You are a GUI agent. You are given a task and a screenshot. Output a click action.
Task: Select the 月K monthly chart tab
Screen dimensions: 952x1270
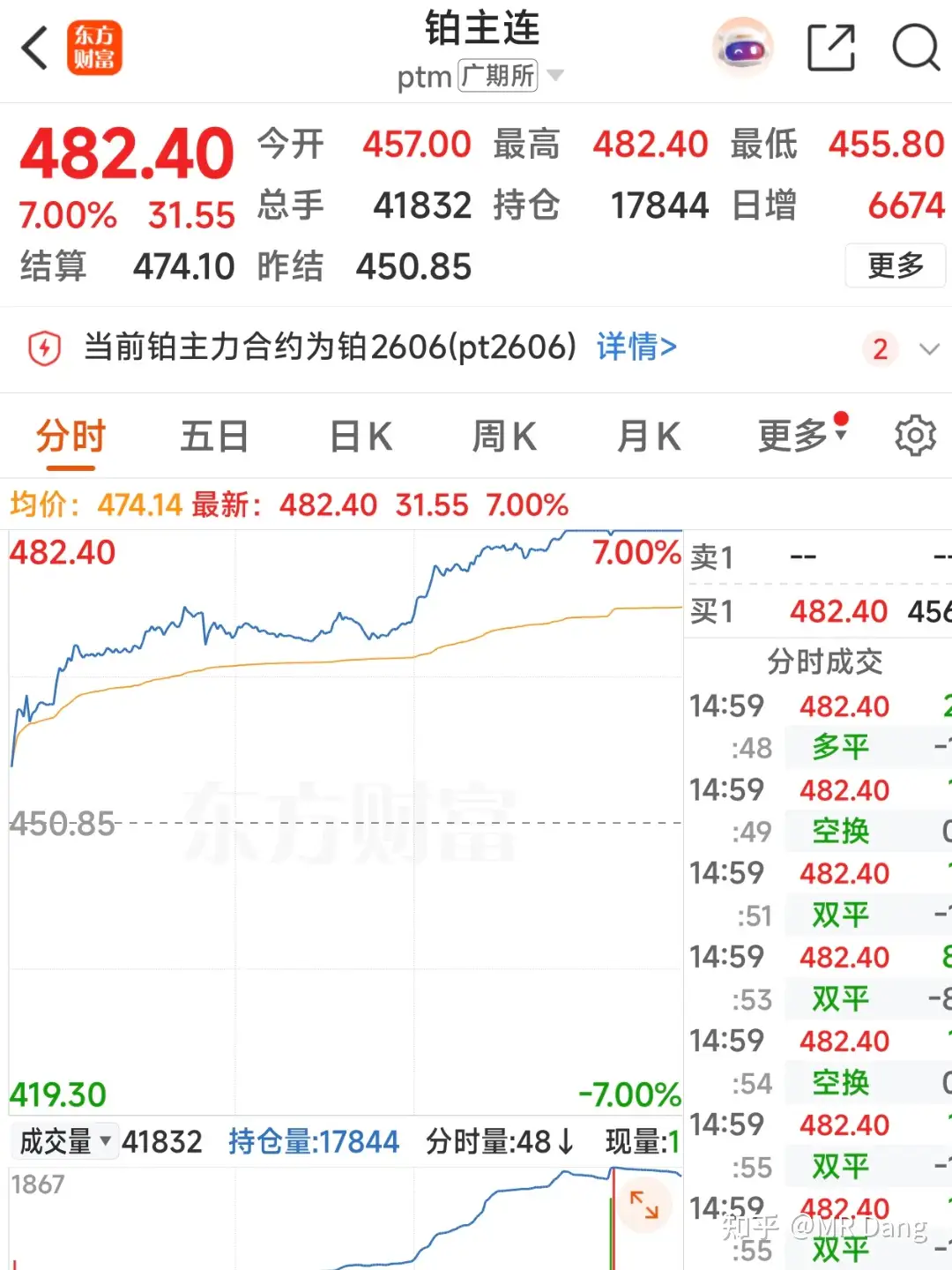tap(648, 435)
